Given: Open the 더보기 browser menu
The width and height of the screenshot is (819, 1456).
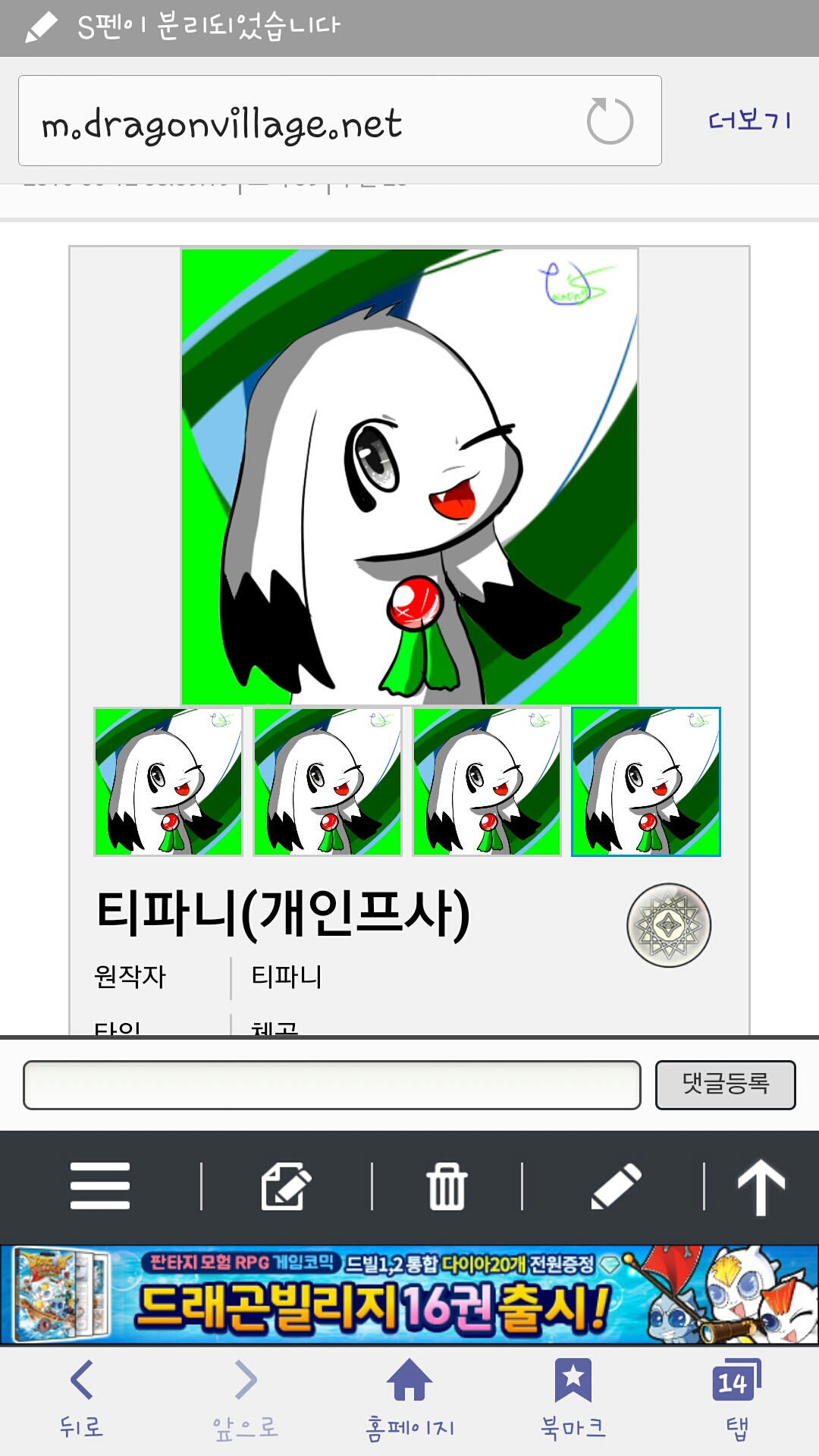Looking at the screenshot, I should pyautogui.click(x=749, y=121).
